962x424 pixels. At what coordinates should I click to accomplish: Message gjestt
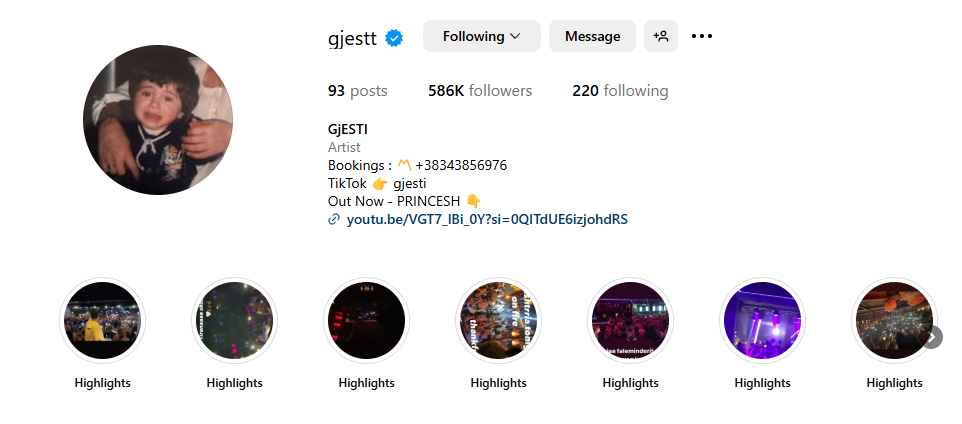pyautogui.click(x=592, y=36)
